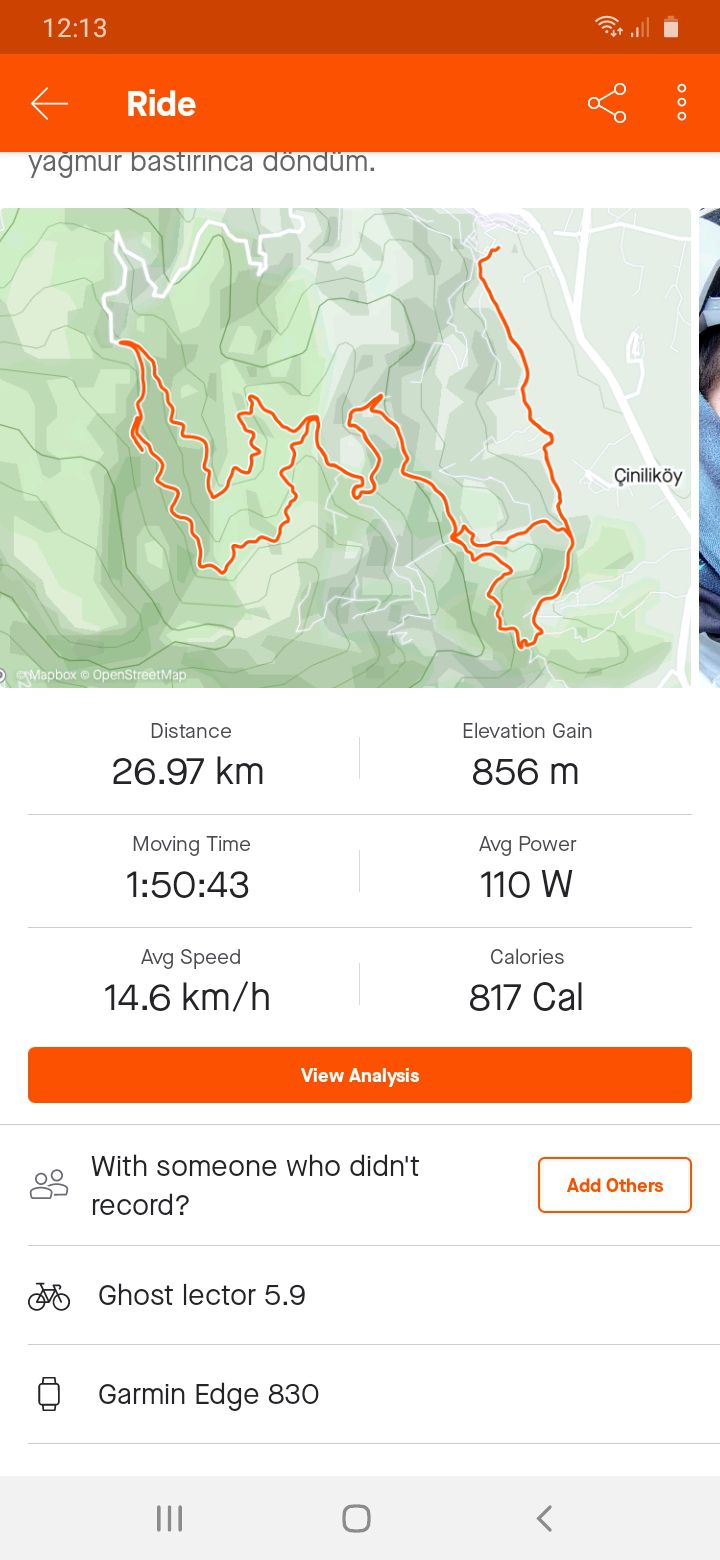This screenshot has height=1560, width=720.
Task: Select the bicycle icon beside Ghost lector 5.9
Action: 46,1295
